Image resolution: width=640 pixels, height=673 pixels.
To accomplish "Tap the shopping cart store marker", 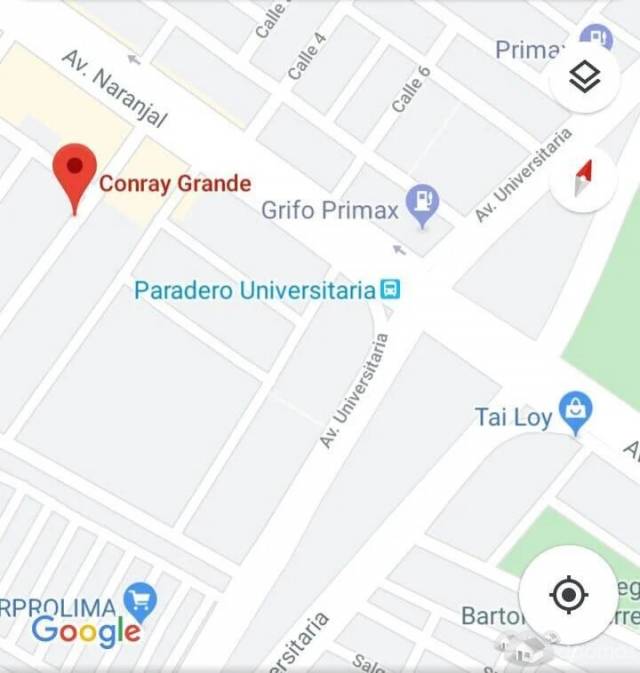I will pyautogui.click(x=141, y=602).
